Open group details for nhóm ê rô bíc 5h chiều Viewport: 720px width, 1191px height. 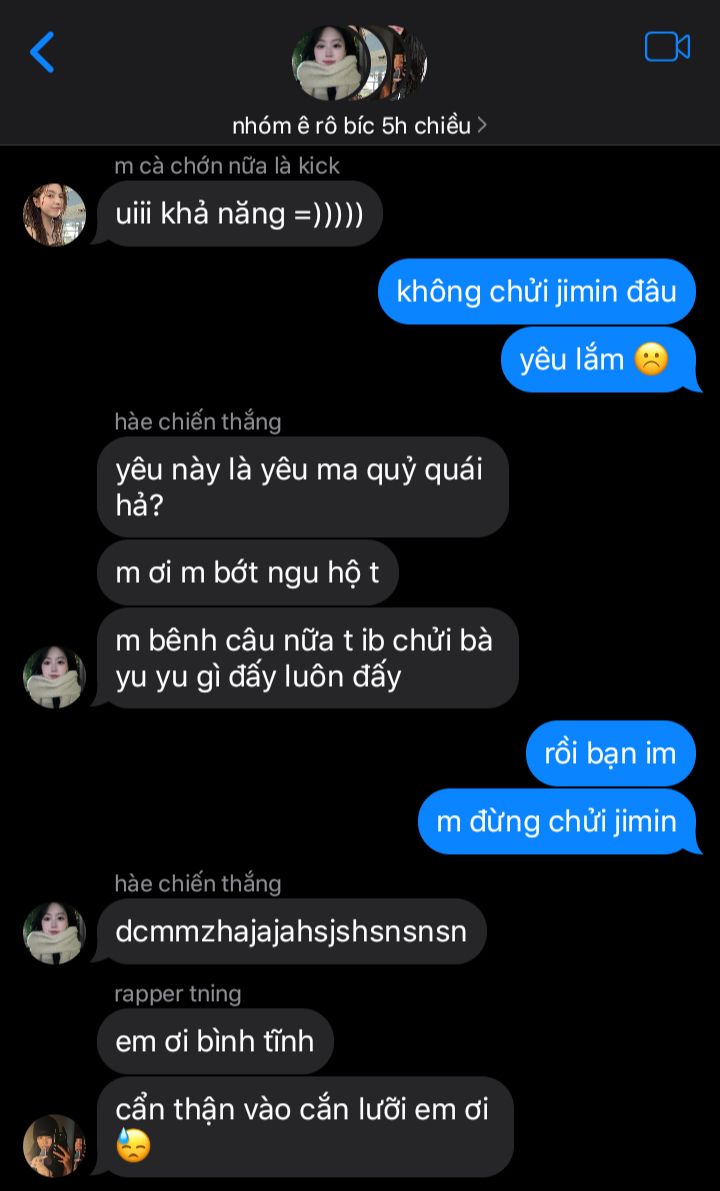[x=359, y=125]
